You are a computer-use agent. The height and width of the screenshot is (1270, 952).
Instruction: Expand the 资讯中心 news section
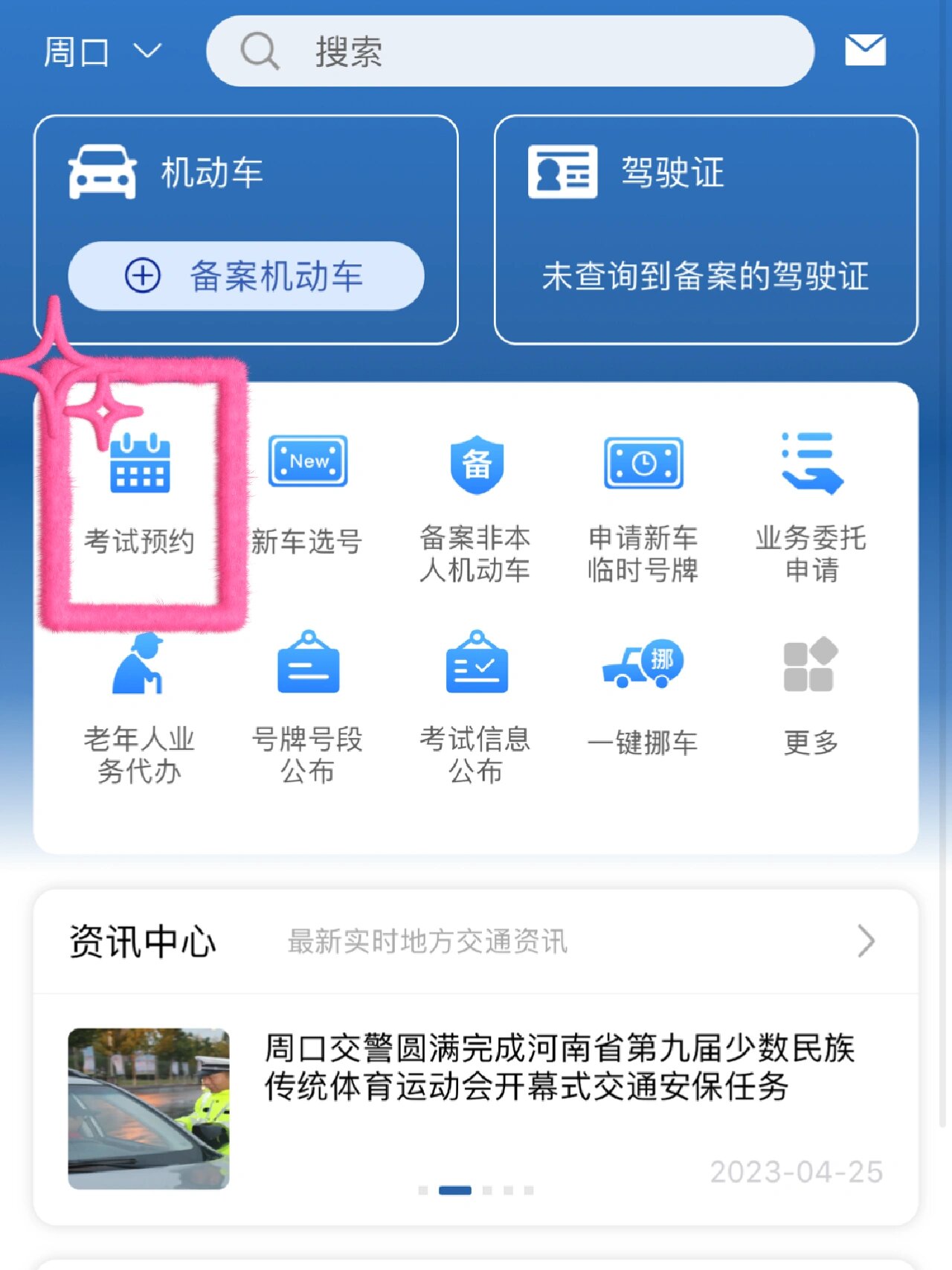(x=865, y=941)
